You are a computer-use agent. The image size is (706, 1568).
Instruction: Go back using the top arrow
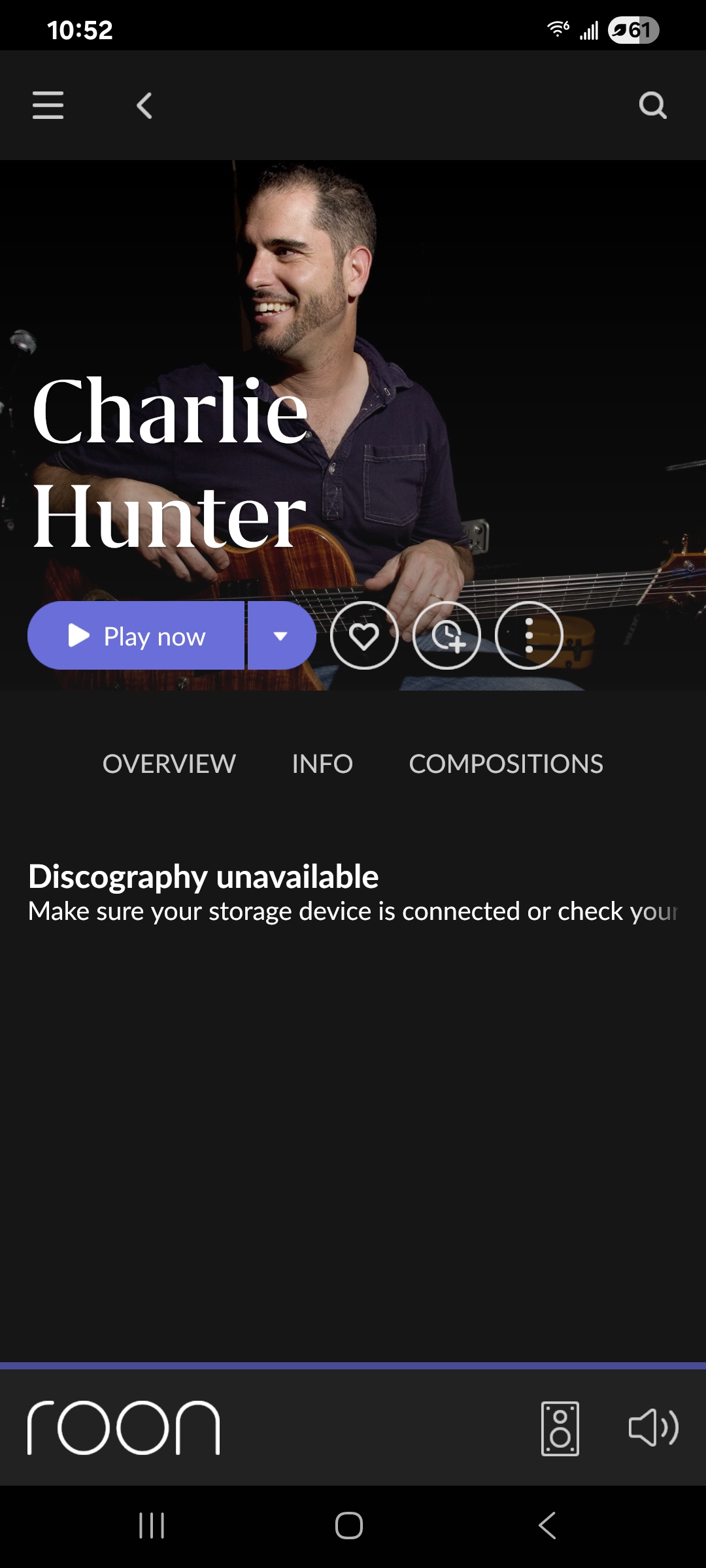coord(144,105)
